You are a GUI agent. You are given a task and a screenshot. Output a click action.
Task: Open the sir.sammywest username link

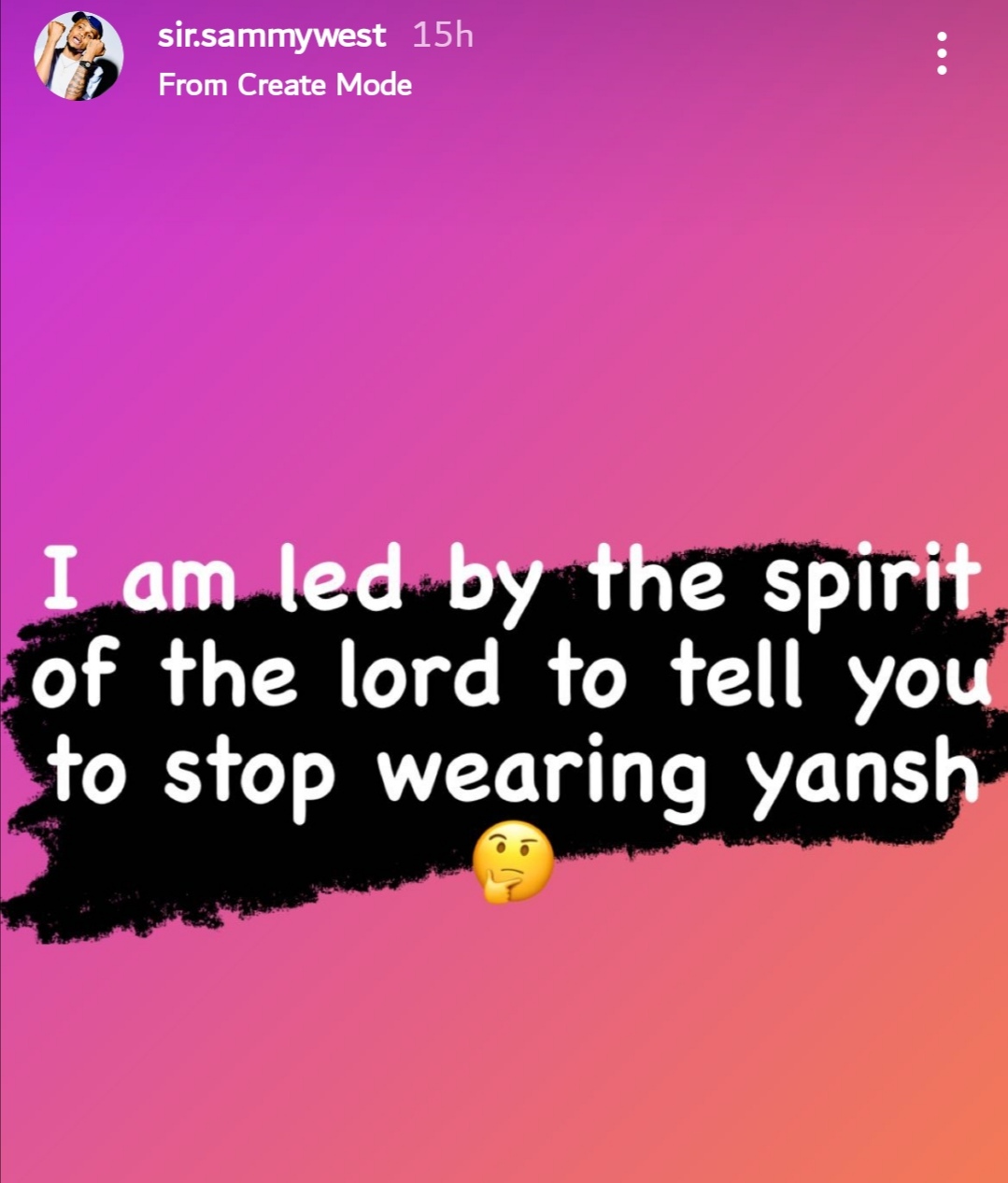pos(272,36)
